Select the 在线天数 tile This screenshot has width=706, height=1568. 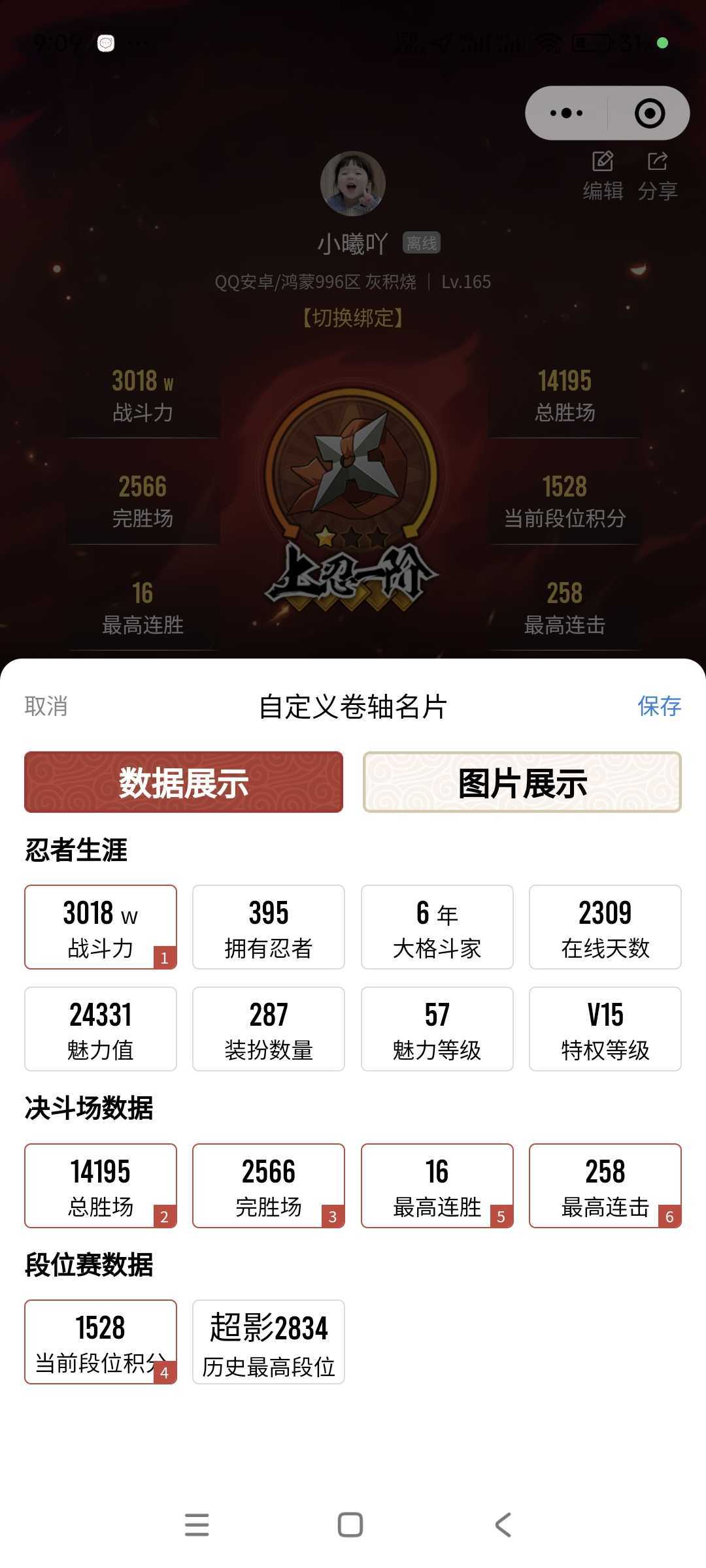(x=605, y=927)
